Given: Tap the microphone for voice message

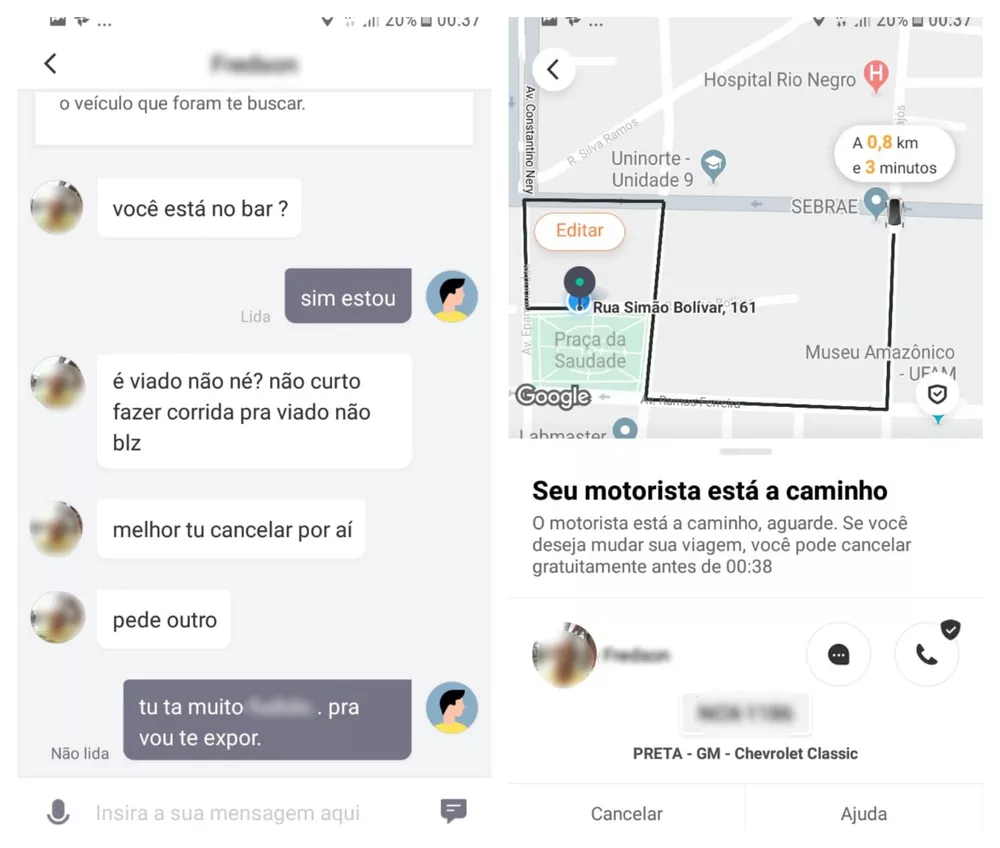Looking at the screenshot, I should (x=58, y=813).
